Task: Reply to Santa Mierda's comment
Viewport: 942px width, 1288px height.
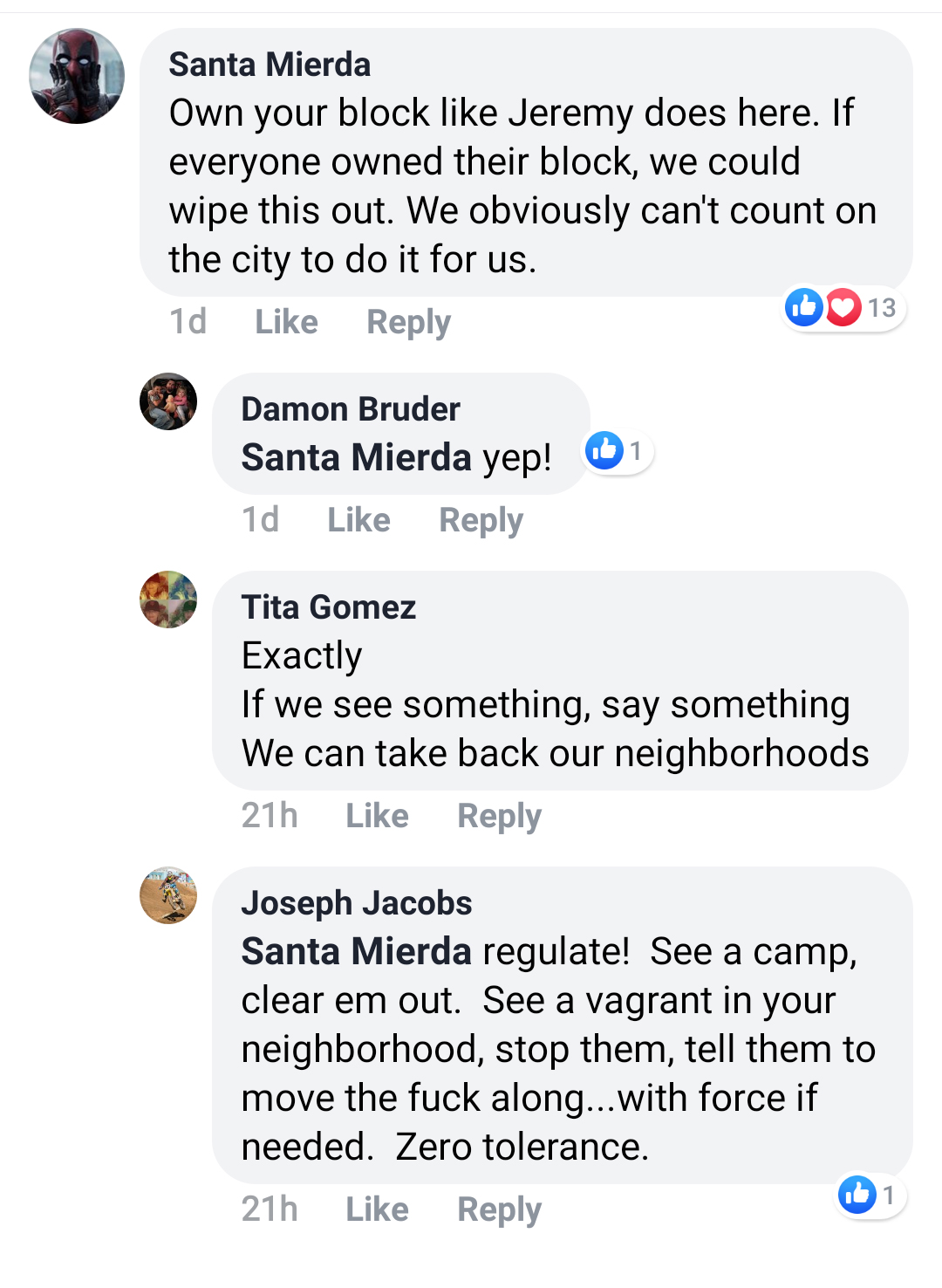Action: point(408,322)
